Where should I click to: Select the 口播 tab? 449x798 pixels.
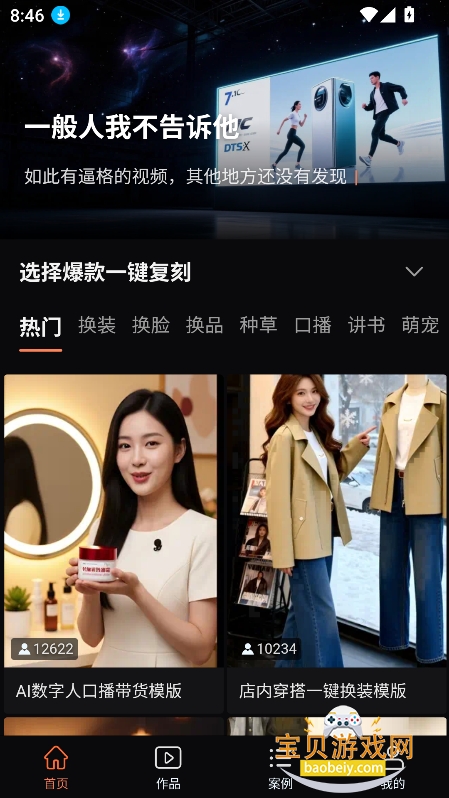point(313,326)
